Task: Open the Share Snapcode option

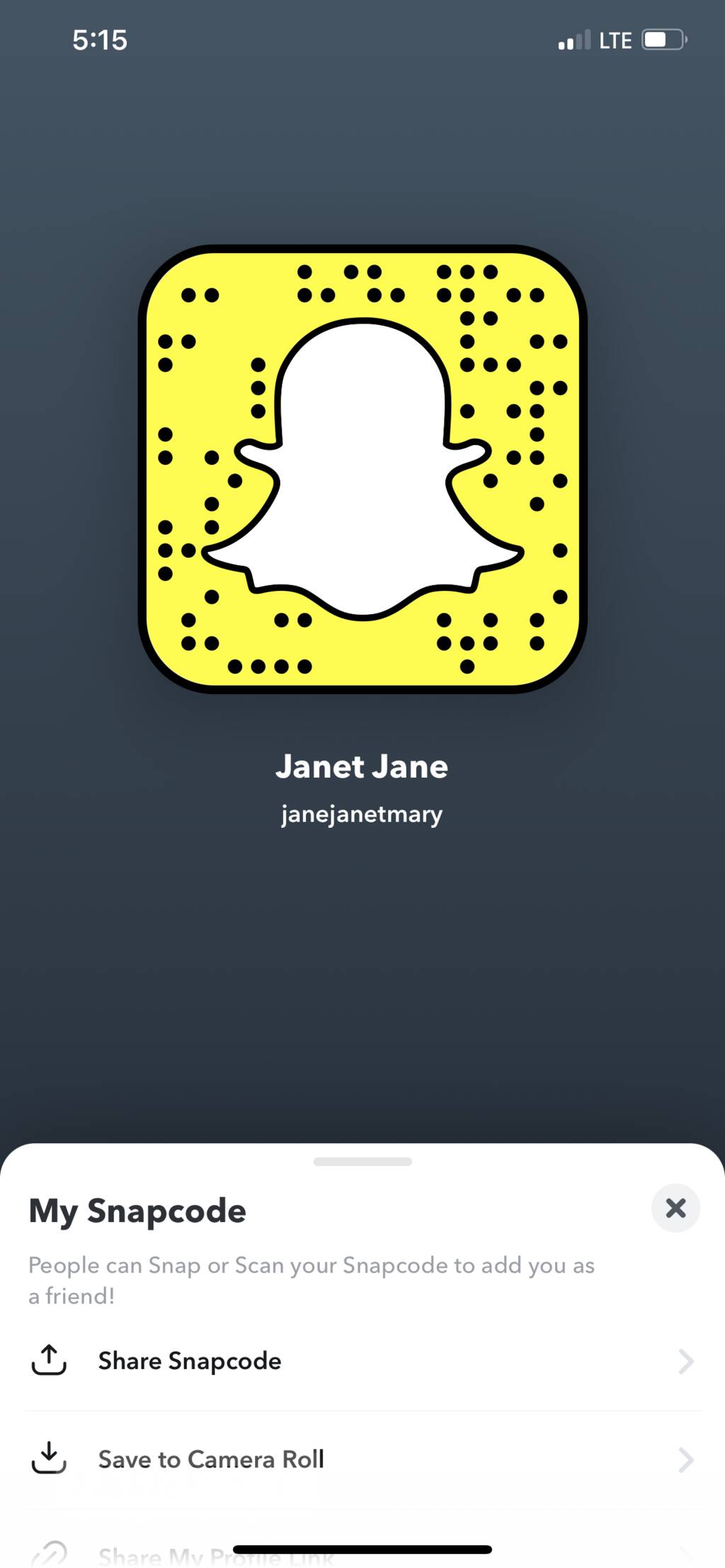Action: click(361, 1361)
